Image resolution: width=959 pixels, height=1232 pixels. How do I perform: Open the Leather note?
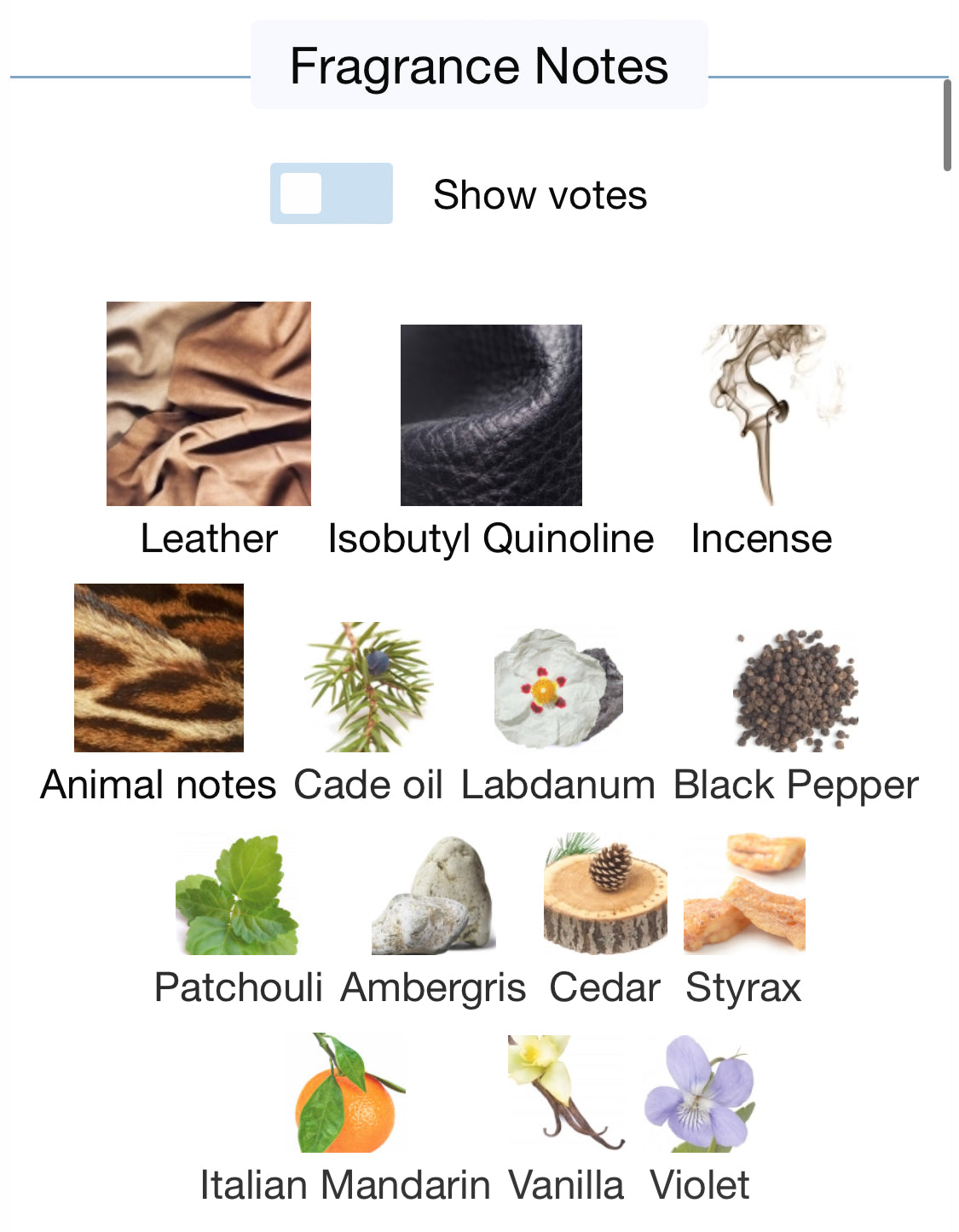point(209,404)
